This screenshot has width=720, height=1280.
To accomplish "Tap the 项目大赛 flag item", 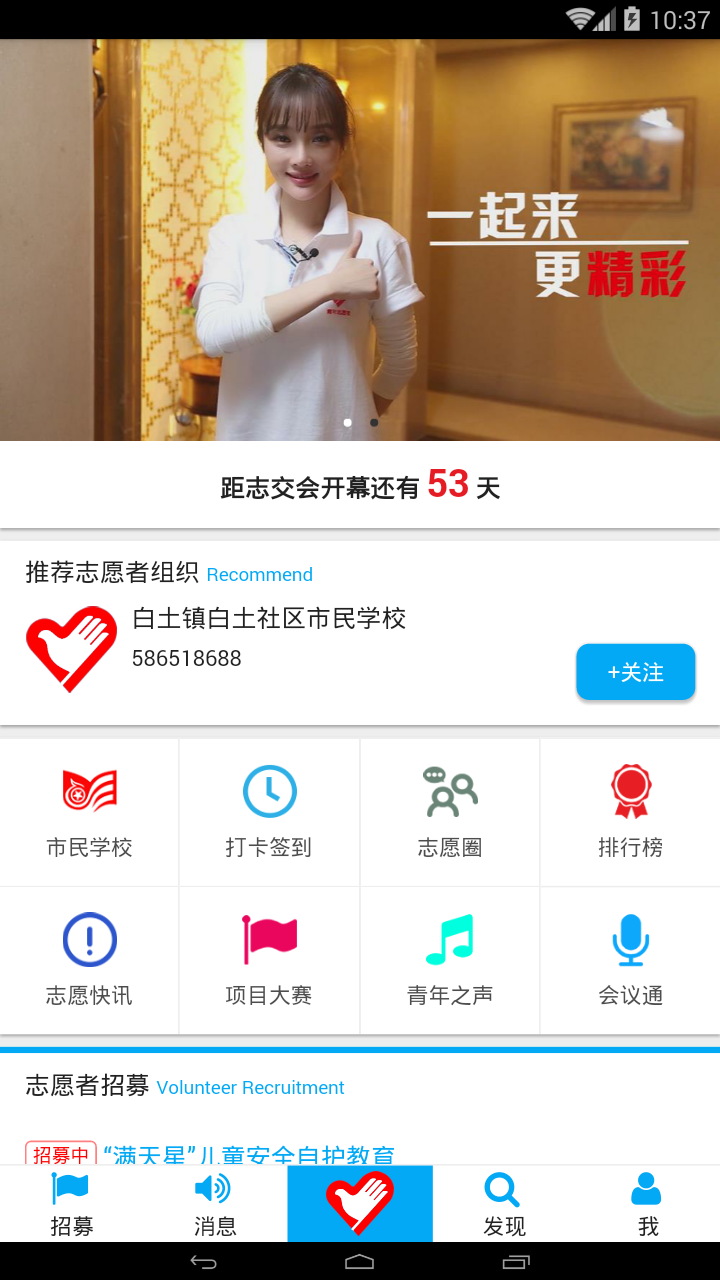I will [269, 960].
